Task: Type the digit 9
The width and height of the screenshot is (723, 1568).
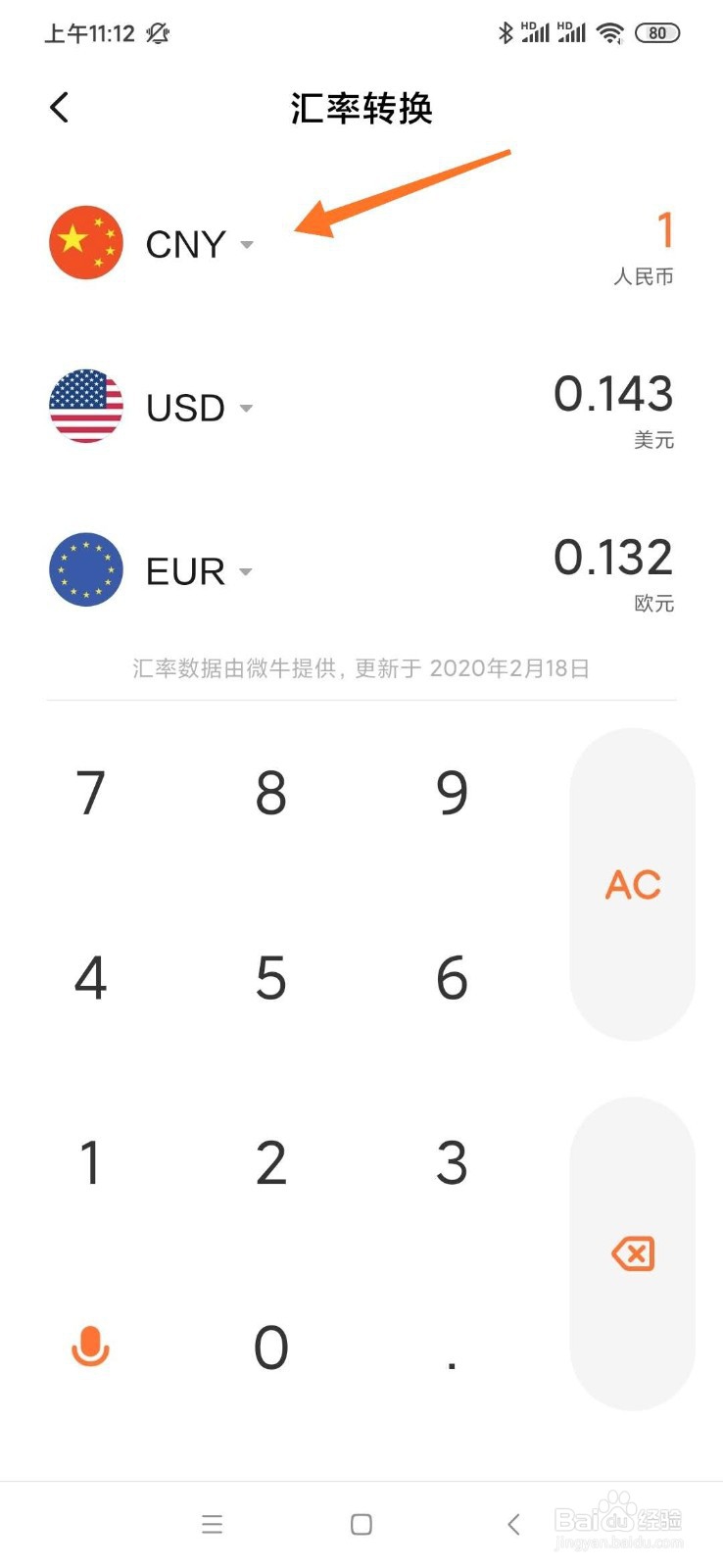Action: [452, 792]
